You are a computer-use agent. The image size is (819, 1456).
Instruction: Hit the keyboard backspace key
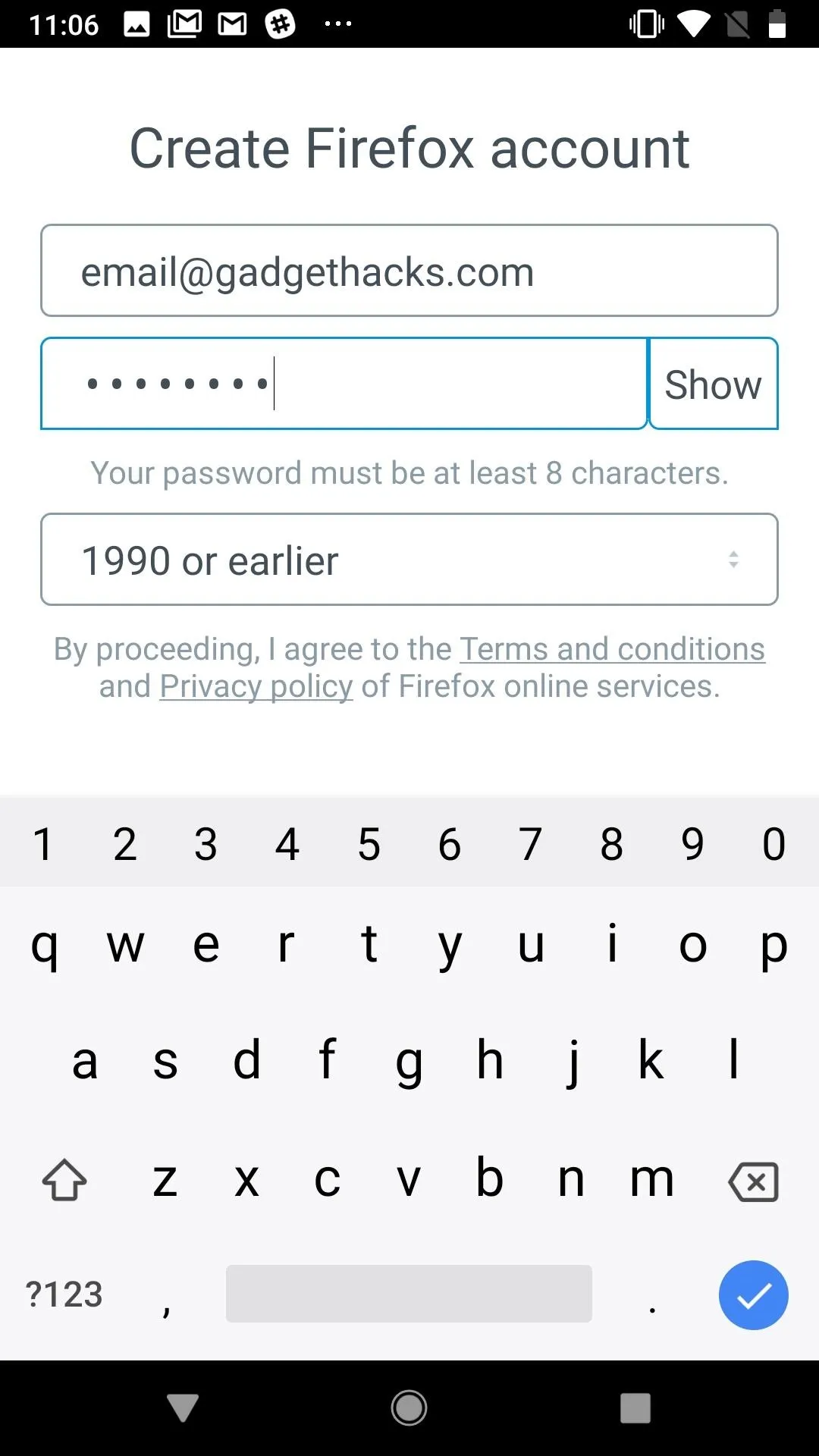coord(753,1181)
